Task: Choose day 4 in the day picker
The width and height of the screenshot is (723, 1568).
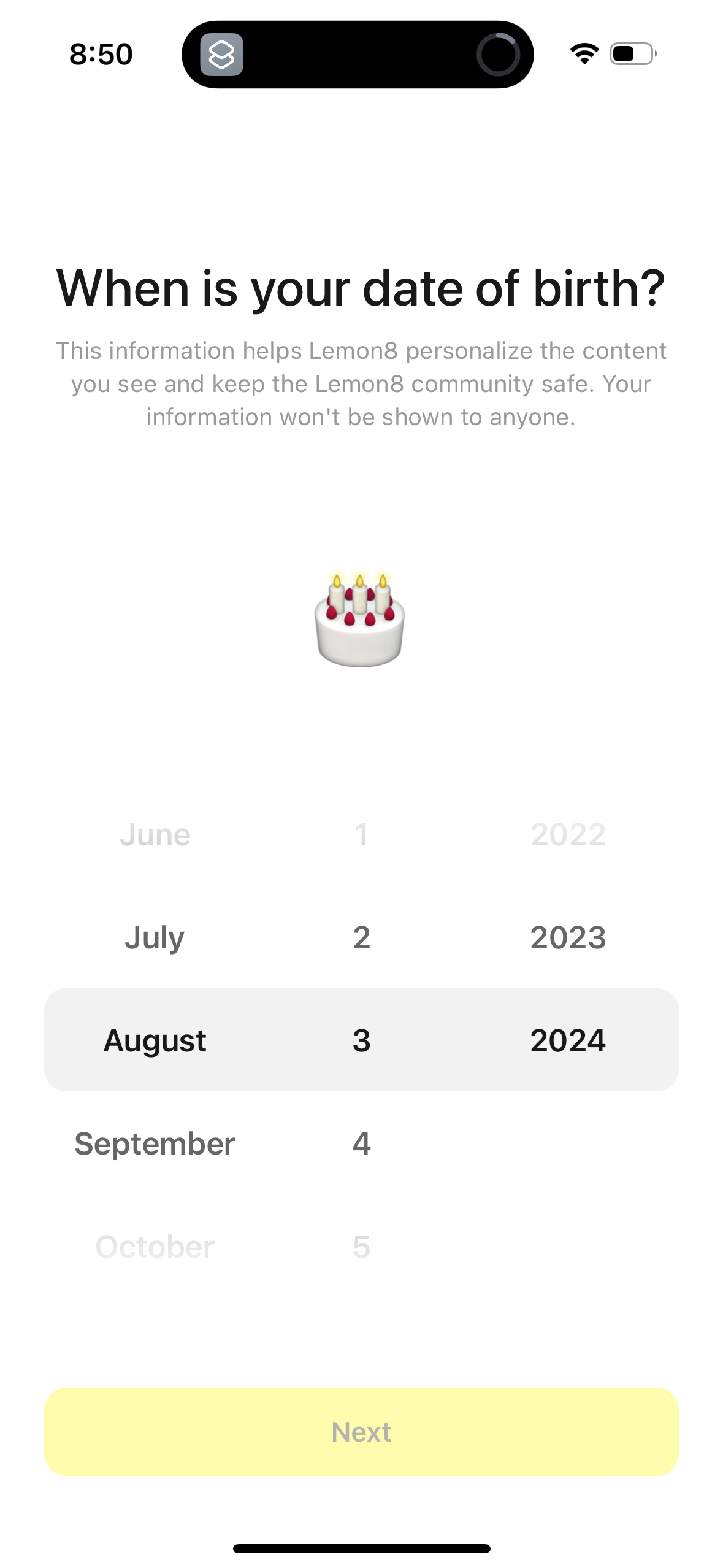Action: coord(361,1143)
